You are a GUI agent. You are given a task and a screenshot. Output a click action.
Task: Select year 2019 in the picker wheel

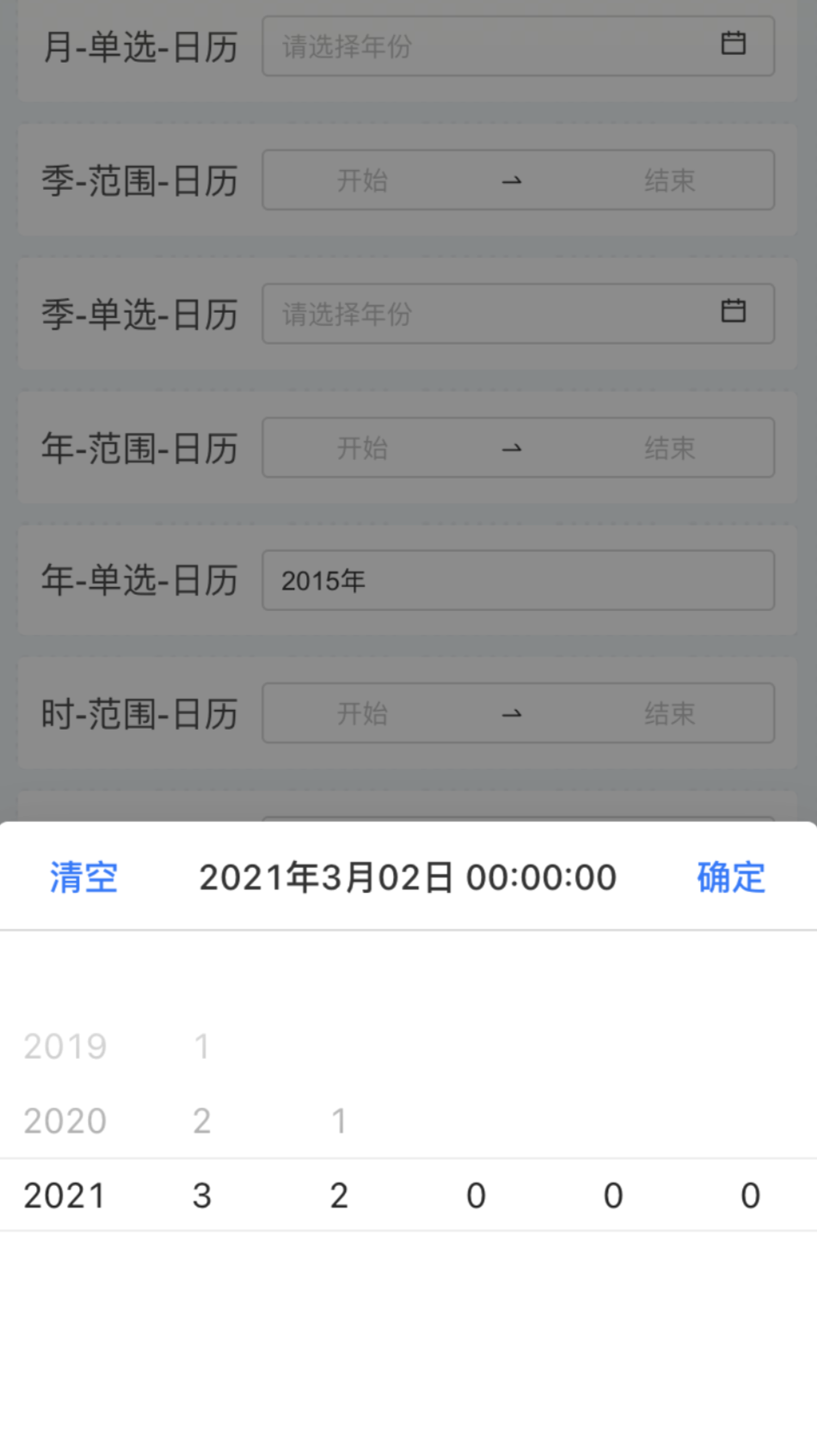pos(64,1046)
